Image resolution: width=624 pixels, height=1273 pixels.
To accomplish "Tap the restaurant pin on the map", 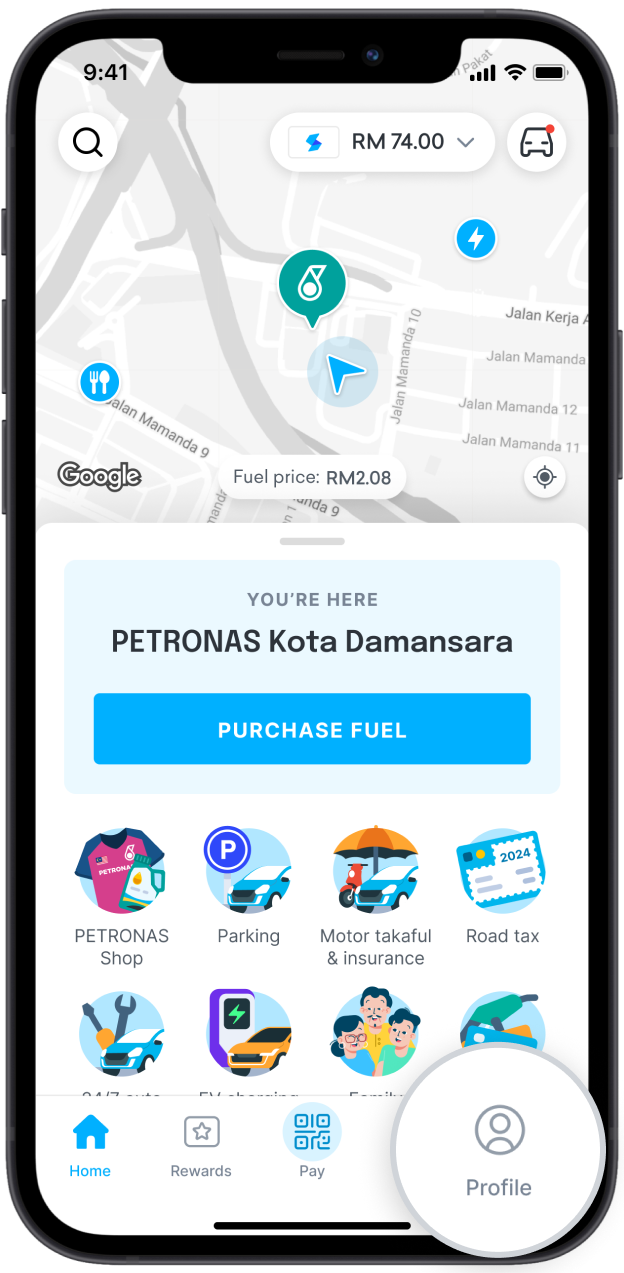I will 99,381.
